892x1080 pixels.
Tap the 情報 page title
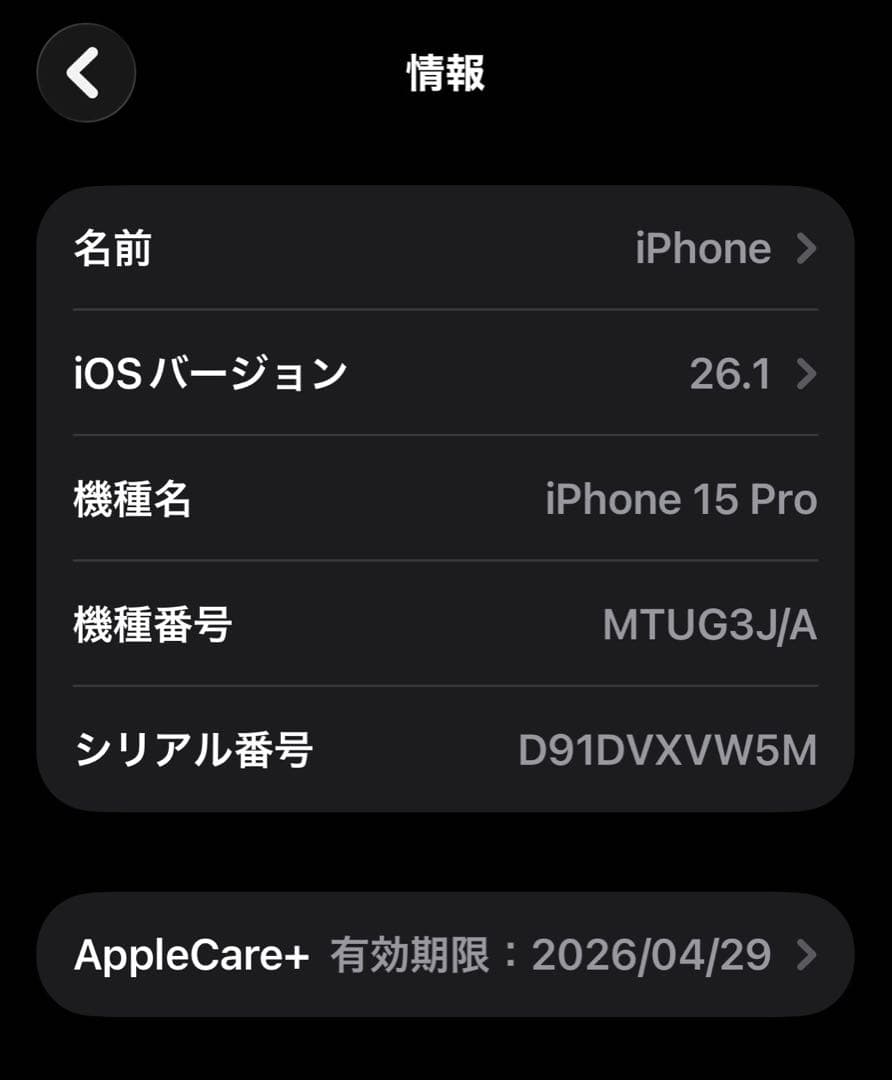point(446,74)
